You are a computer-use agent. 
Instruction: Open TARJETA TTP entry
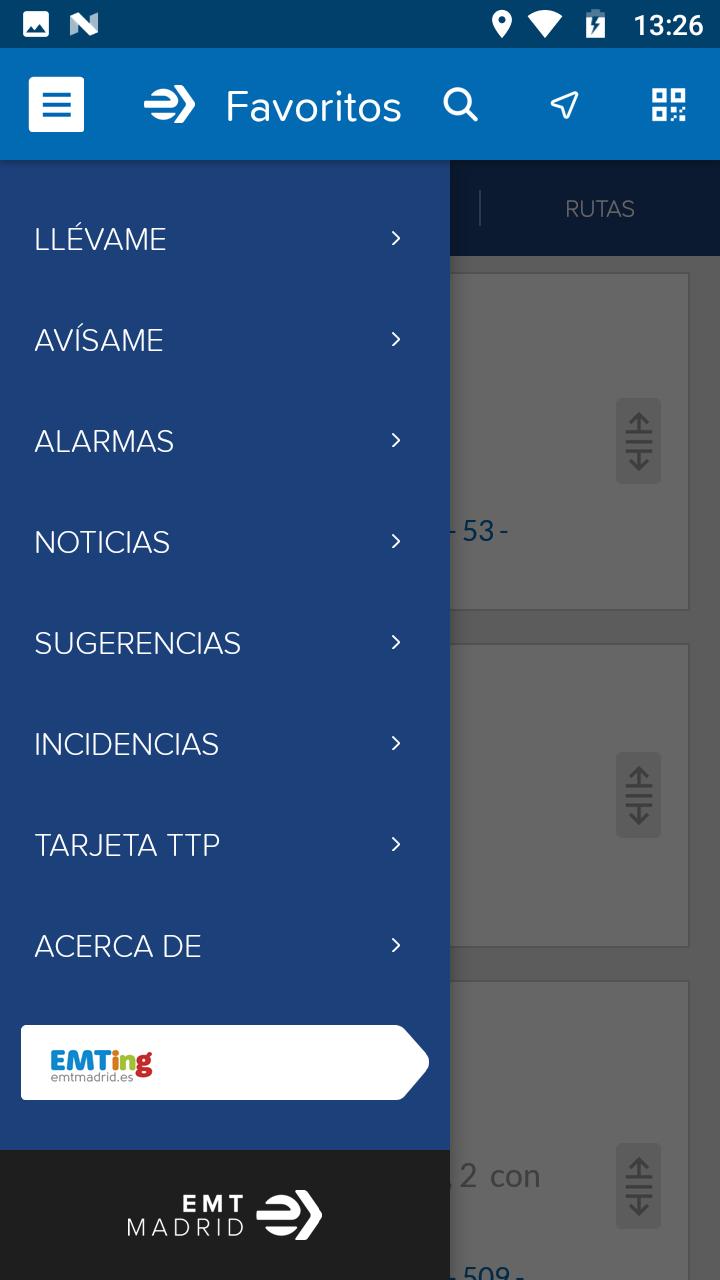tap(220, 845)
